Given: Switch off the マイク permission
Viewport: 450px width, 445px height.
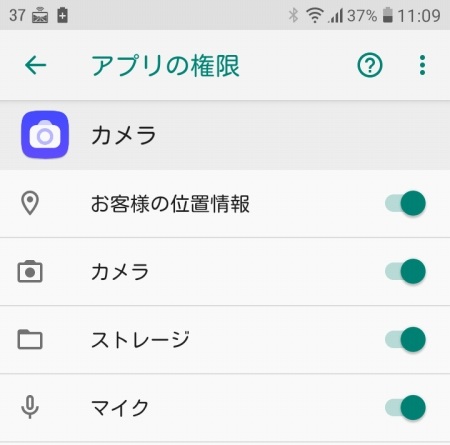Looking at the screenshot, I should [x=405, y=407].
